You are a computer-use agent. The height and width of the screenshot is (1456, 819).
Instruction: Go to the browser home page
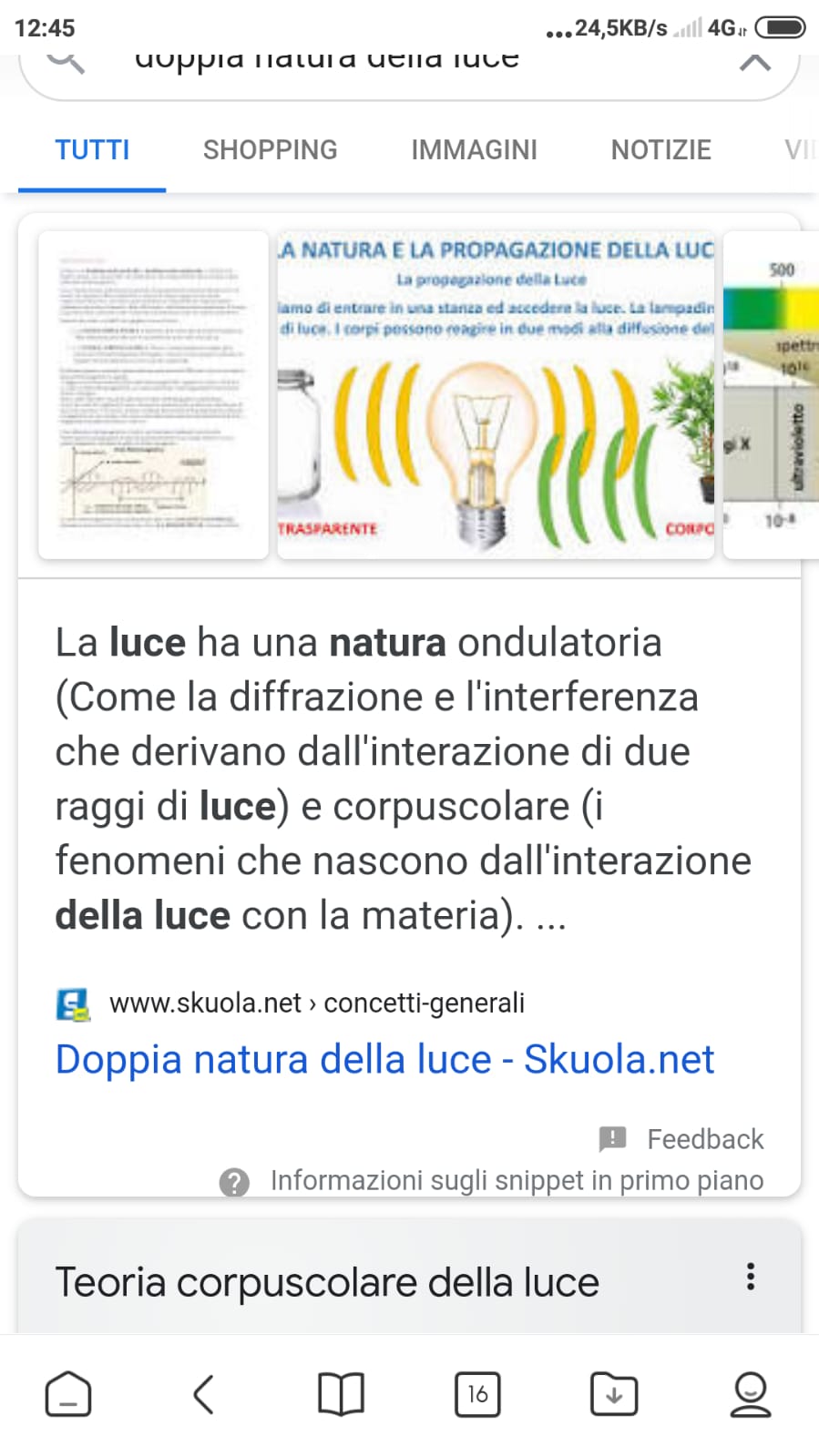tap(68, 1394)
